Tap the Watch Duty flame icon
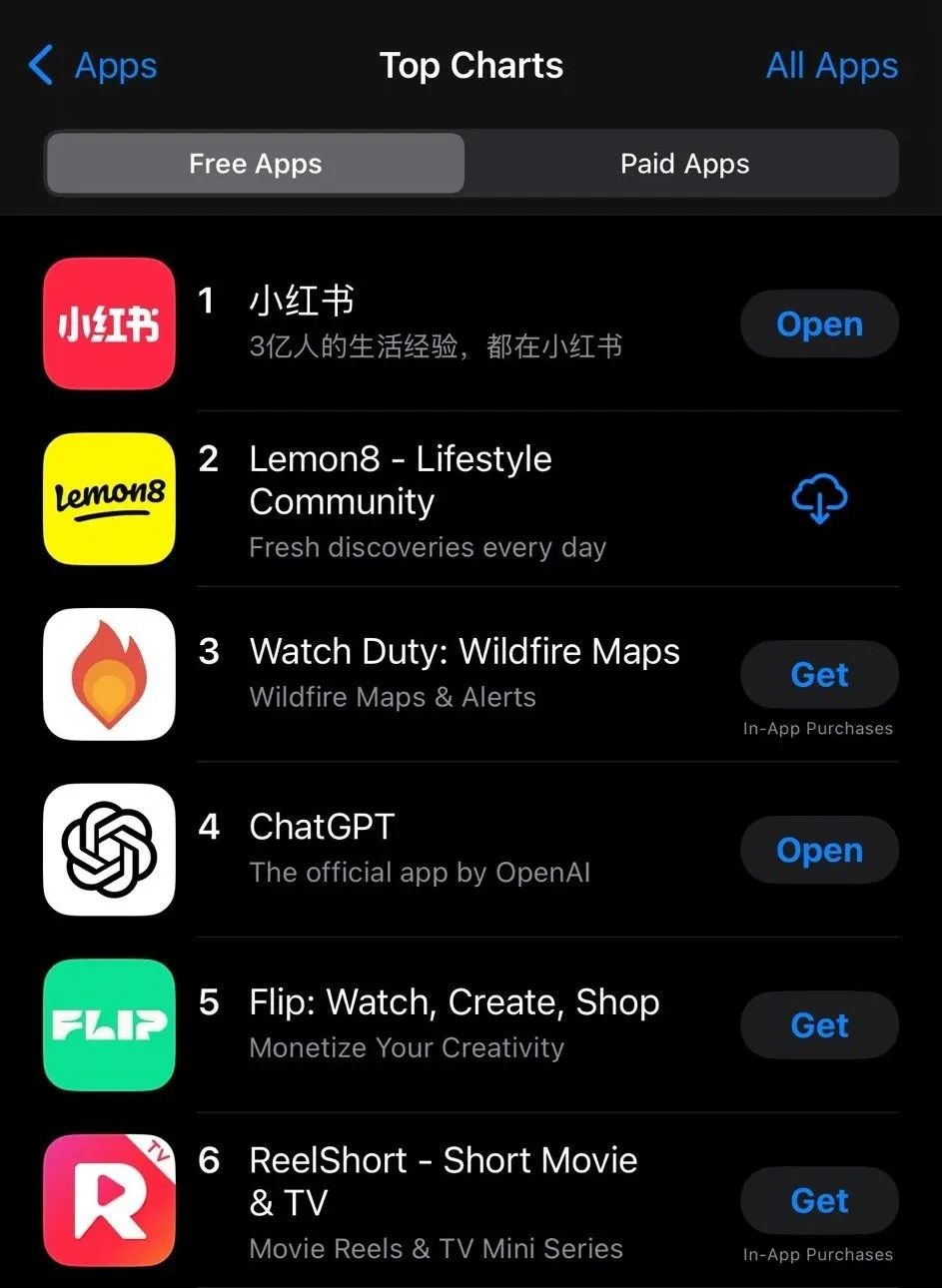This screenshot has width=942, height=1288. coord(109,674)
